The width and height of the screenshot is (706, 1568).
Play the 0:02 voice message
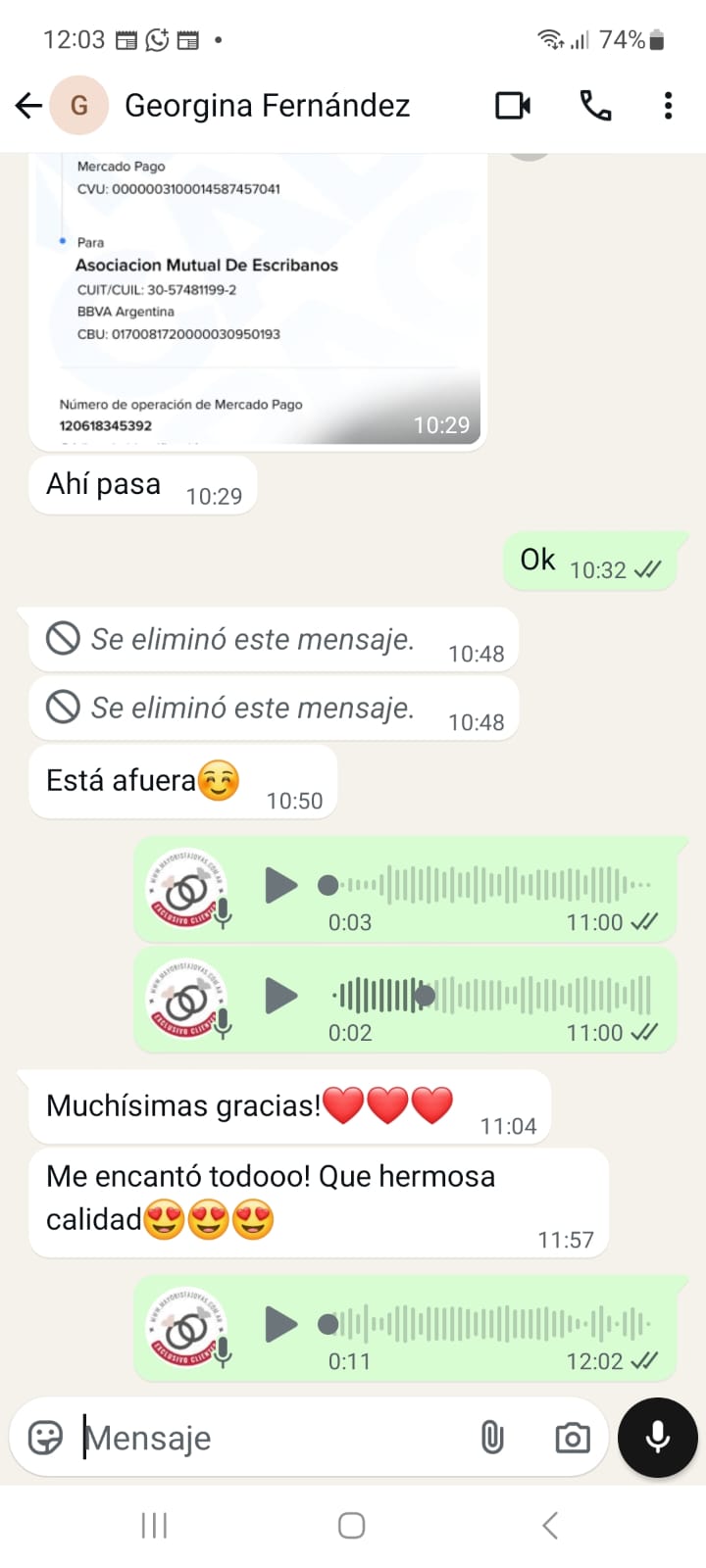tap(281, 996)
